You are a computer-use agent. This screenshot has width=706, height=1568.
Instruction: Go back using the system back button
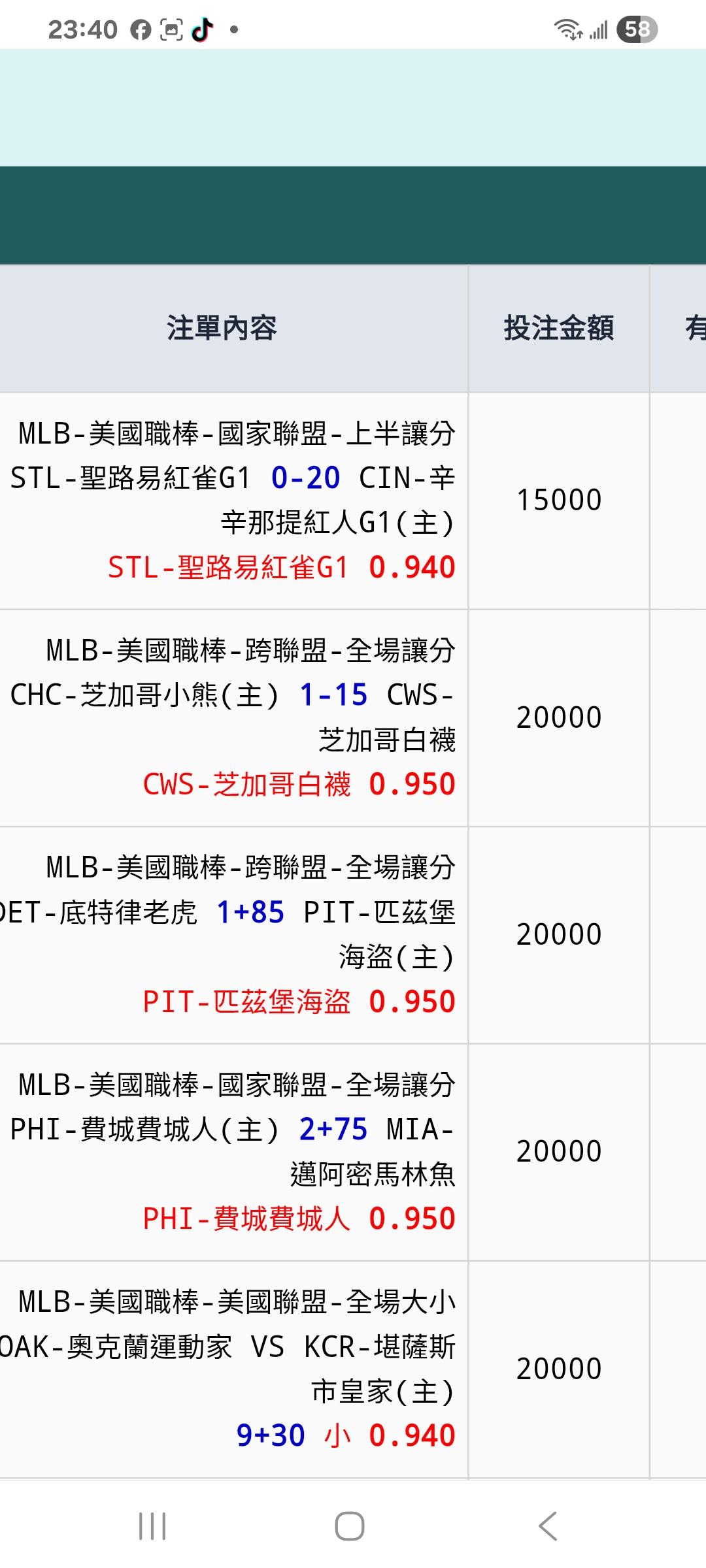coord(548,1526)
